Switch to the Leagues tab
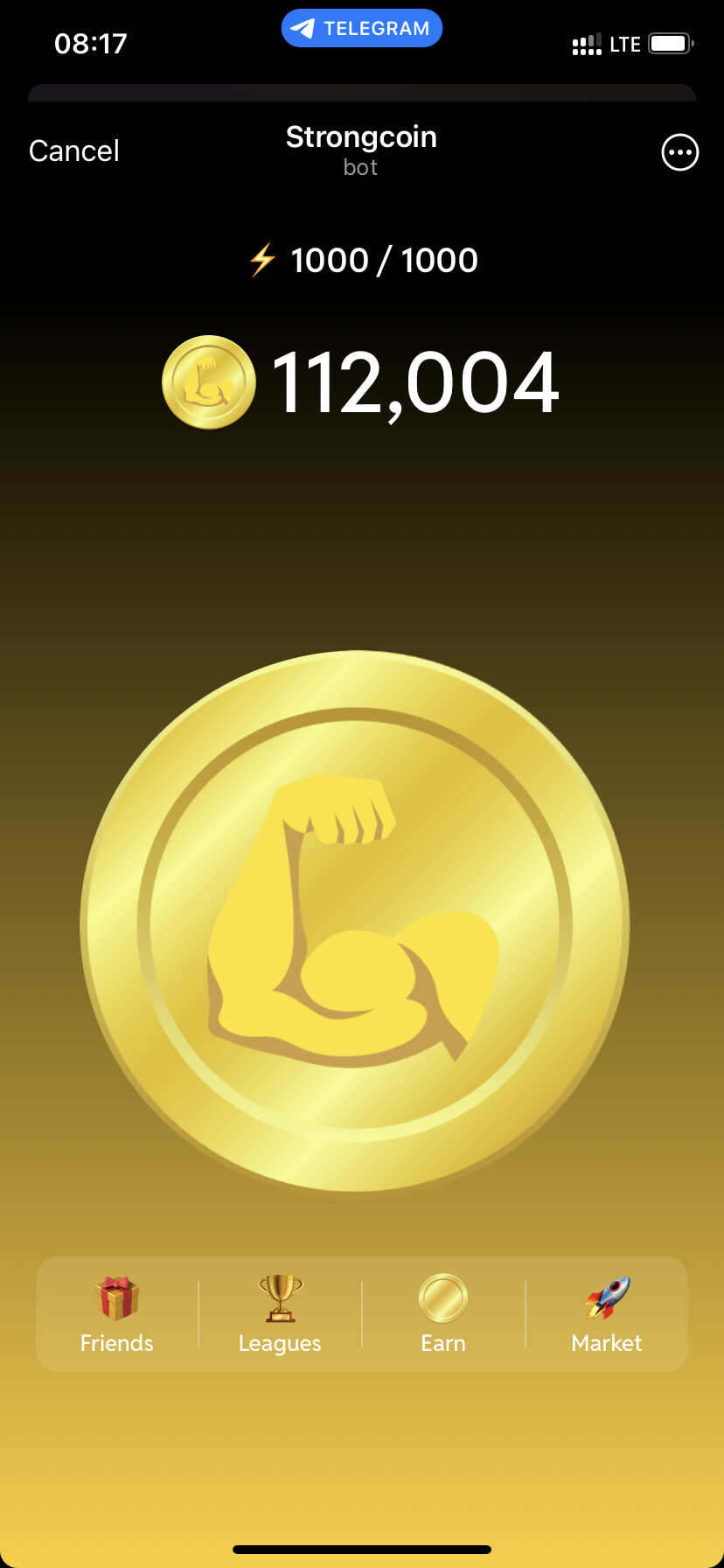This screenshot has width=724, height=1568. pos(280,1314)
